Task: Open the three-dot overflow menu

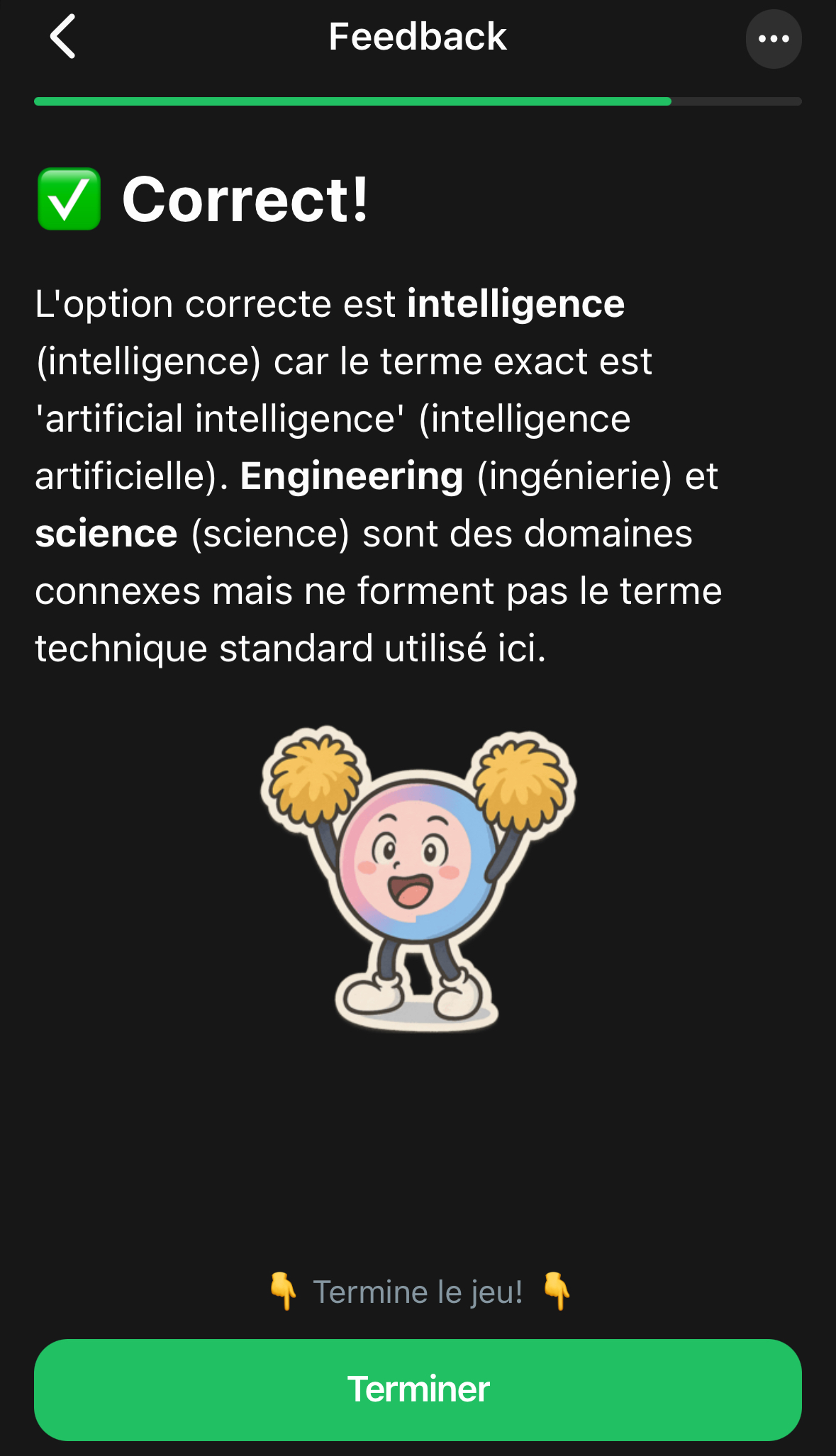Action: pos(773,39)
